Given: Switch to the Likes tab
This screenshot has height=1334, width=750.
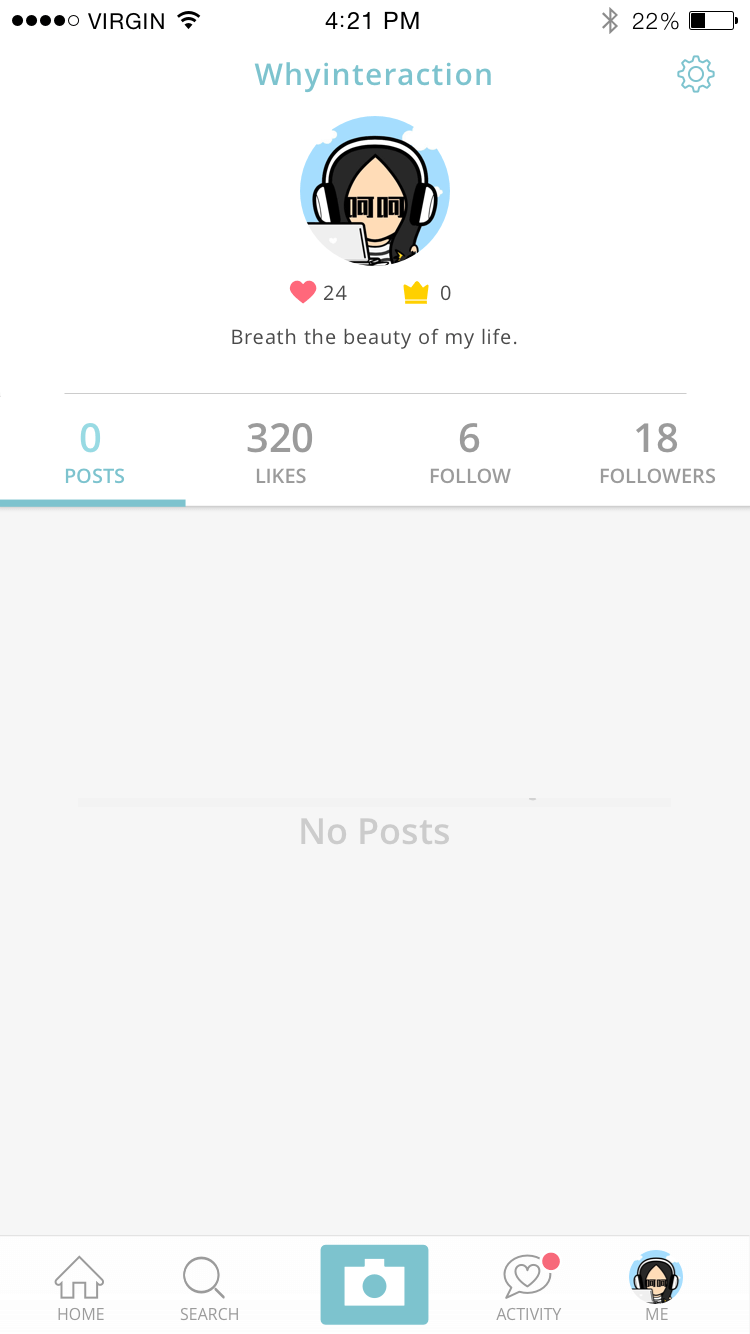Looking at the screenshot, I should click(x=280, y=453).
